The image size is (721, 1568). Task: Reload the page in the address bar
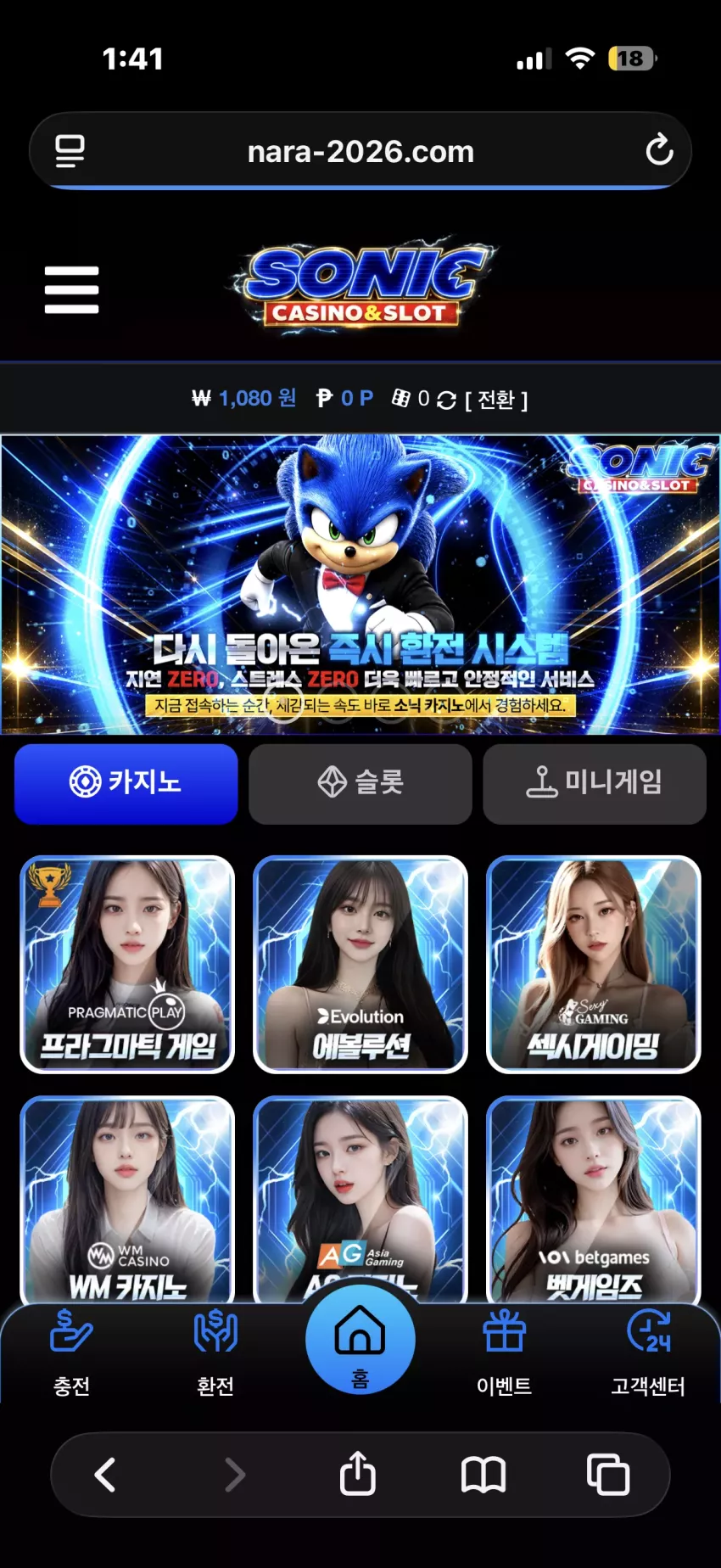659,151
